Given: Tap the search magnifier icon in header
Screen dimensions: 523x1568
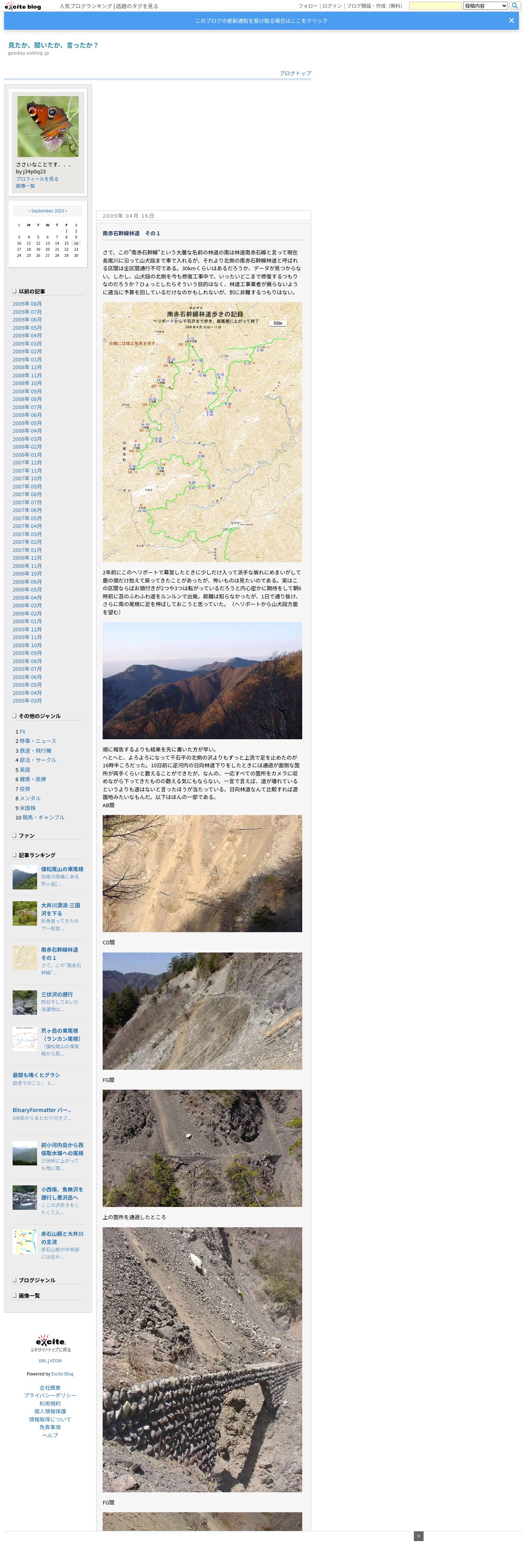Looking at the screenshot, I should tap(514, 6).
